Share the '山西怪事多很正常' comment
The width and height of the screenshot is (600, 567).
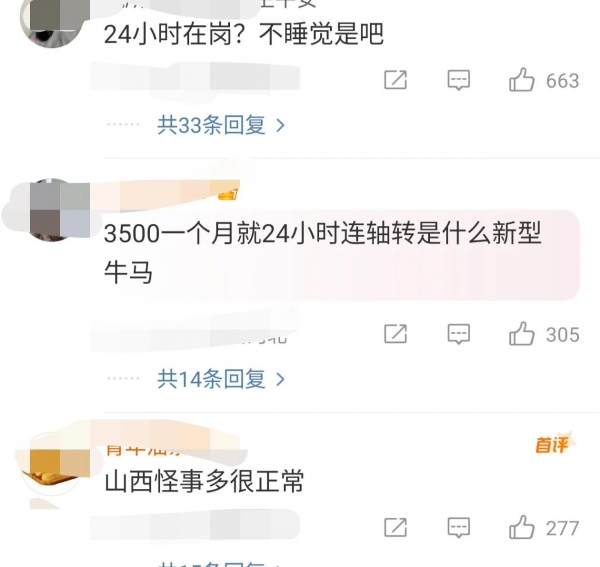[x=396, y=527]
